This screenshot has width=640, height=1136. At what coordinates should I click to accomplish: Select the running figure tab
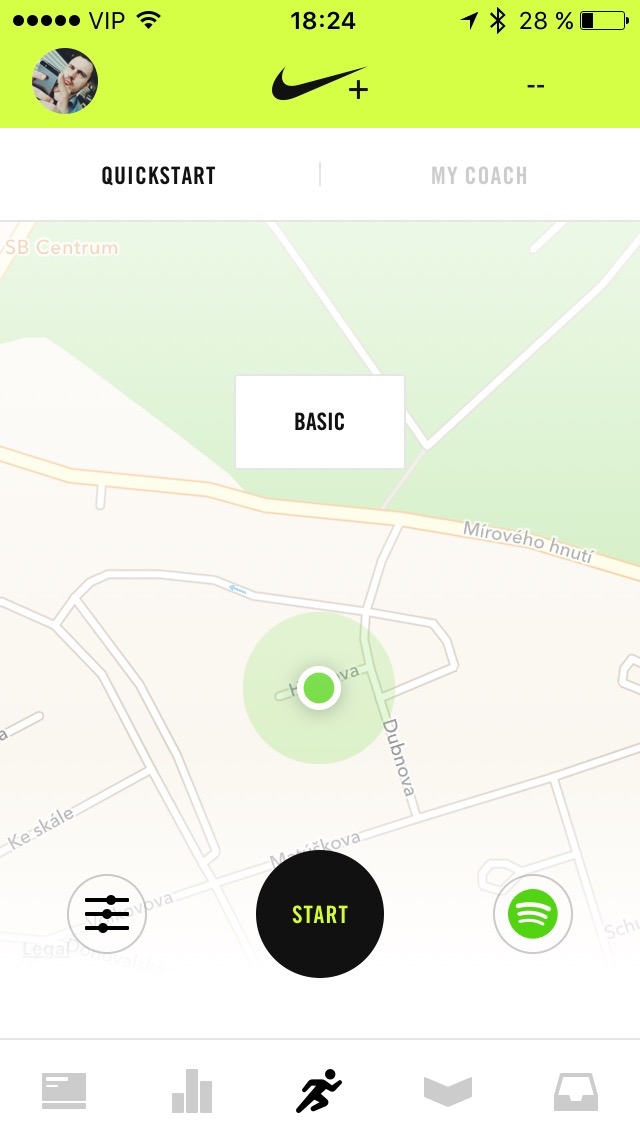(x=320, y=1090)
